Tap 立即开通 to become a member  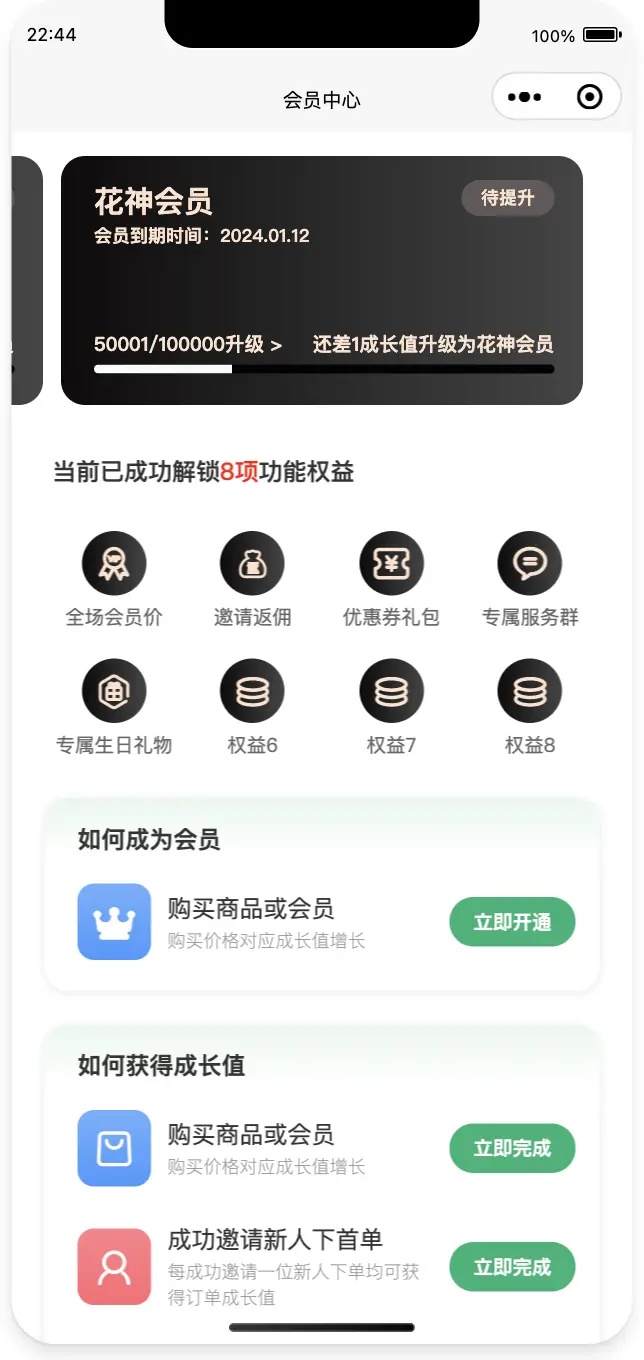click(x=512, y=922)
